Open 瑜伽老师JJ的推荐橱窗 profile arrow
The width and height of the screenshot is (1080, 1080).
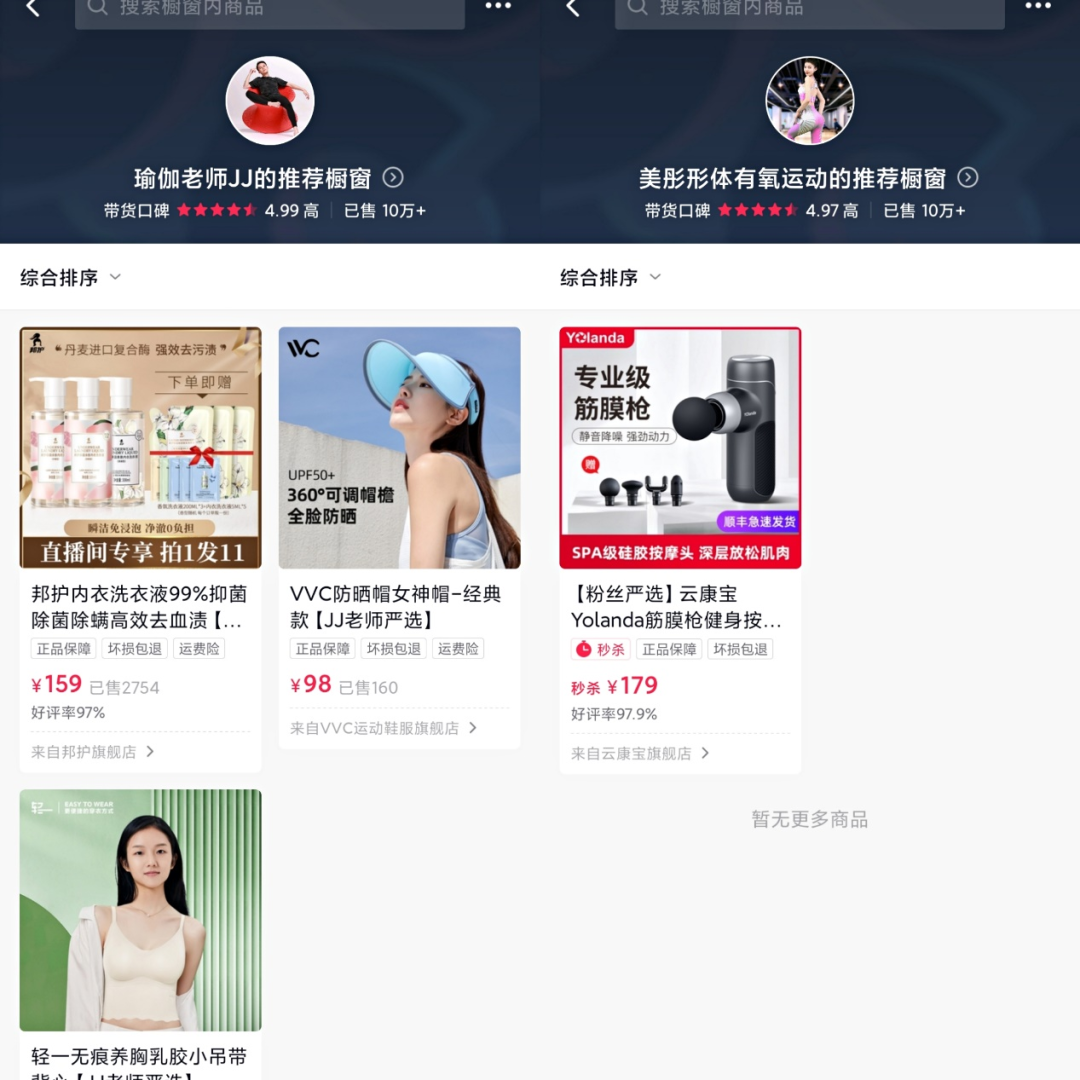[x=393, y=178]
